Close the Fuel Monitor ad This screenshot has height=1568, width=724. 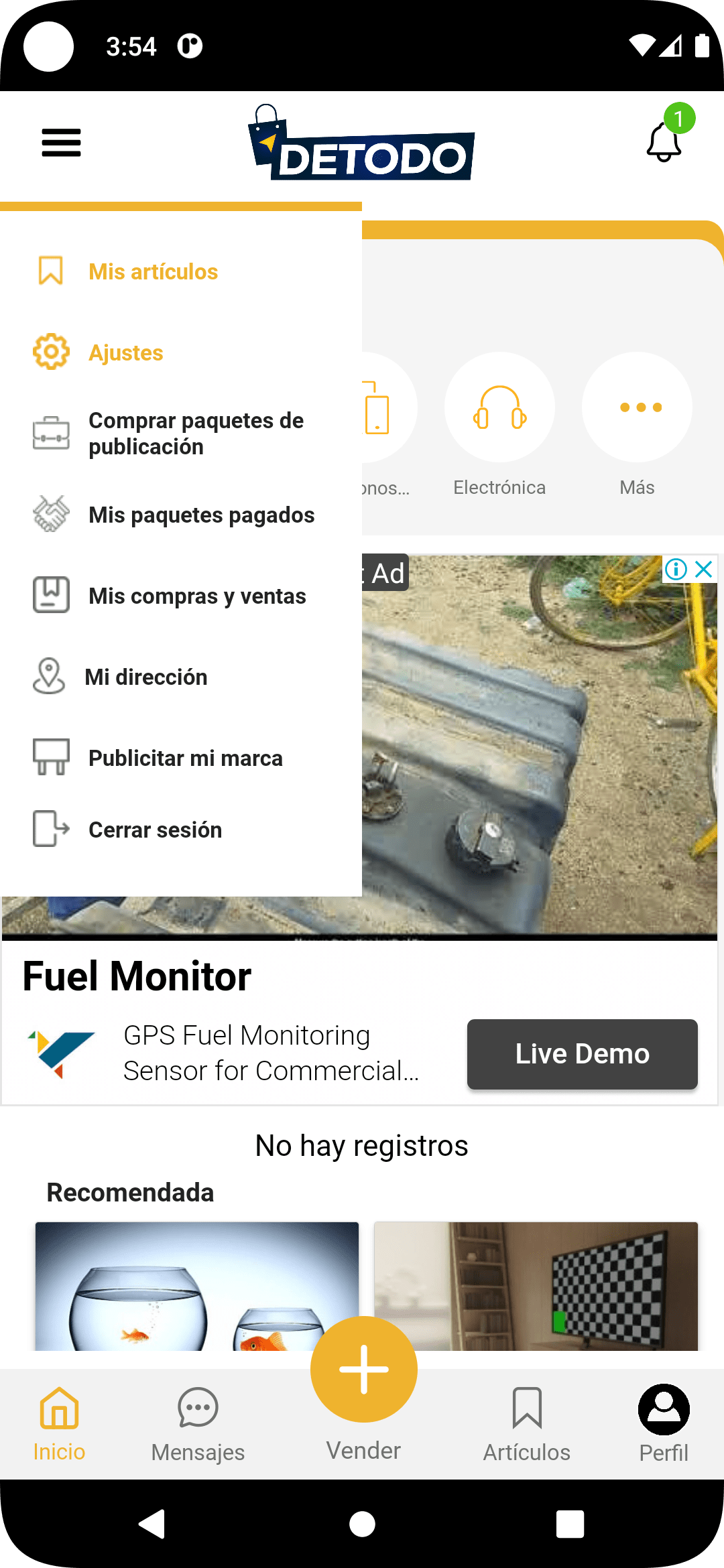704,570
